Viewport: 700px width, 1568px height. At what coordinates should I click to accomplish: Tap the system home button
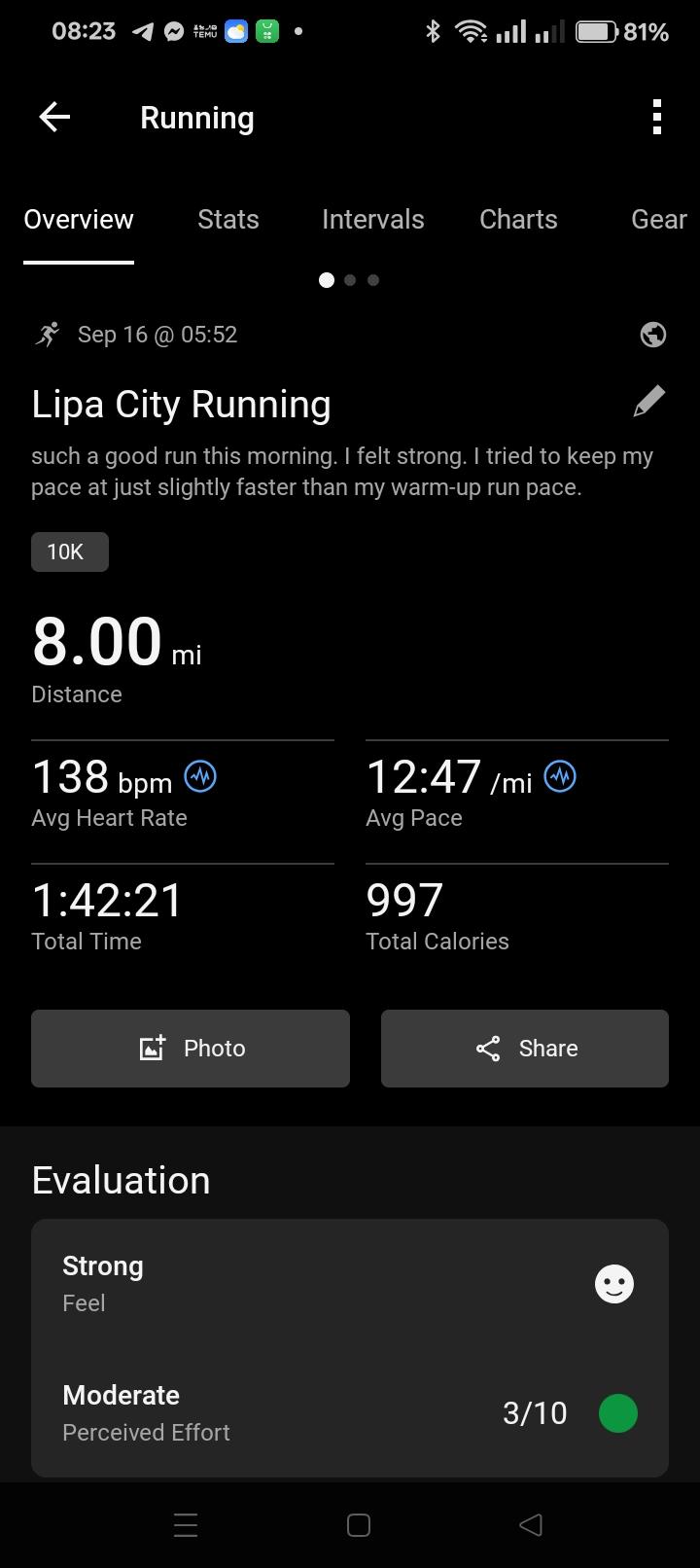tap(359, 1525)
